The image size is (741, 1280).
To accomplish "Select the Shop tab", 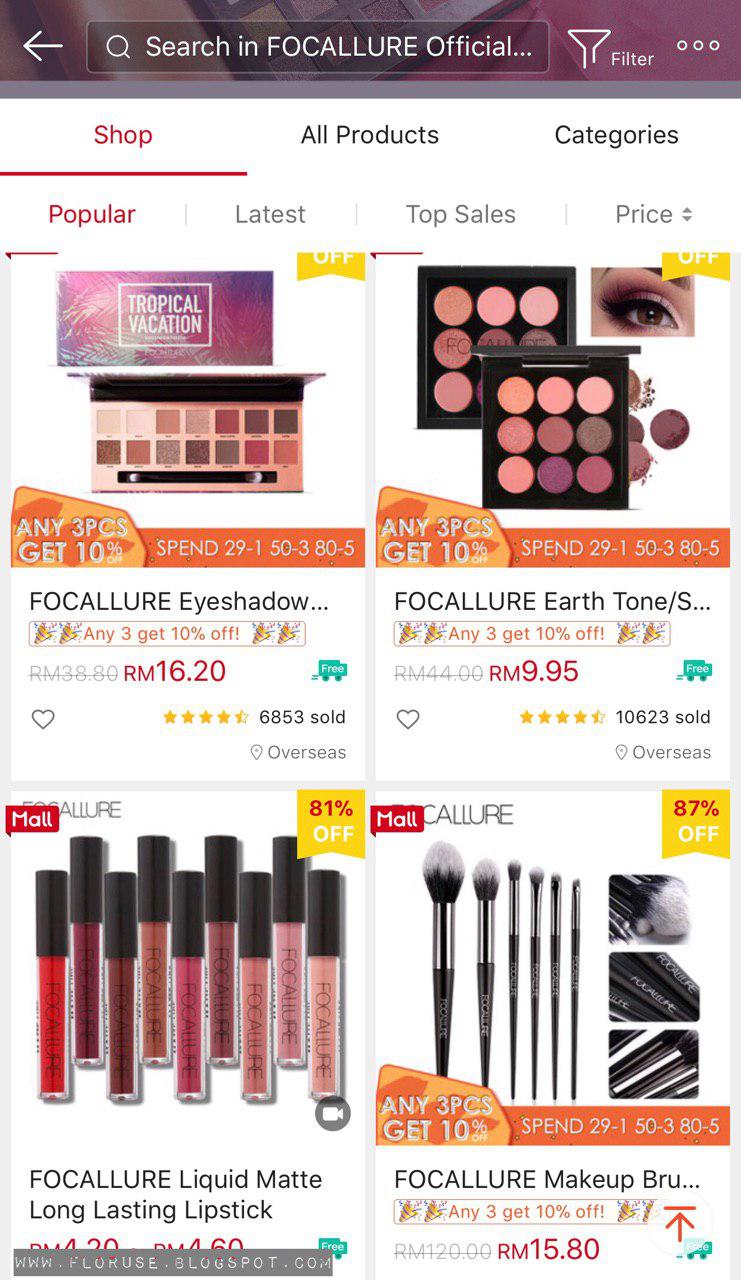I will pos(123,135).
